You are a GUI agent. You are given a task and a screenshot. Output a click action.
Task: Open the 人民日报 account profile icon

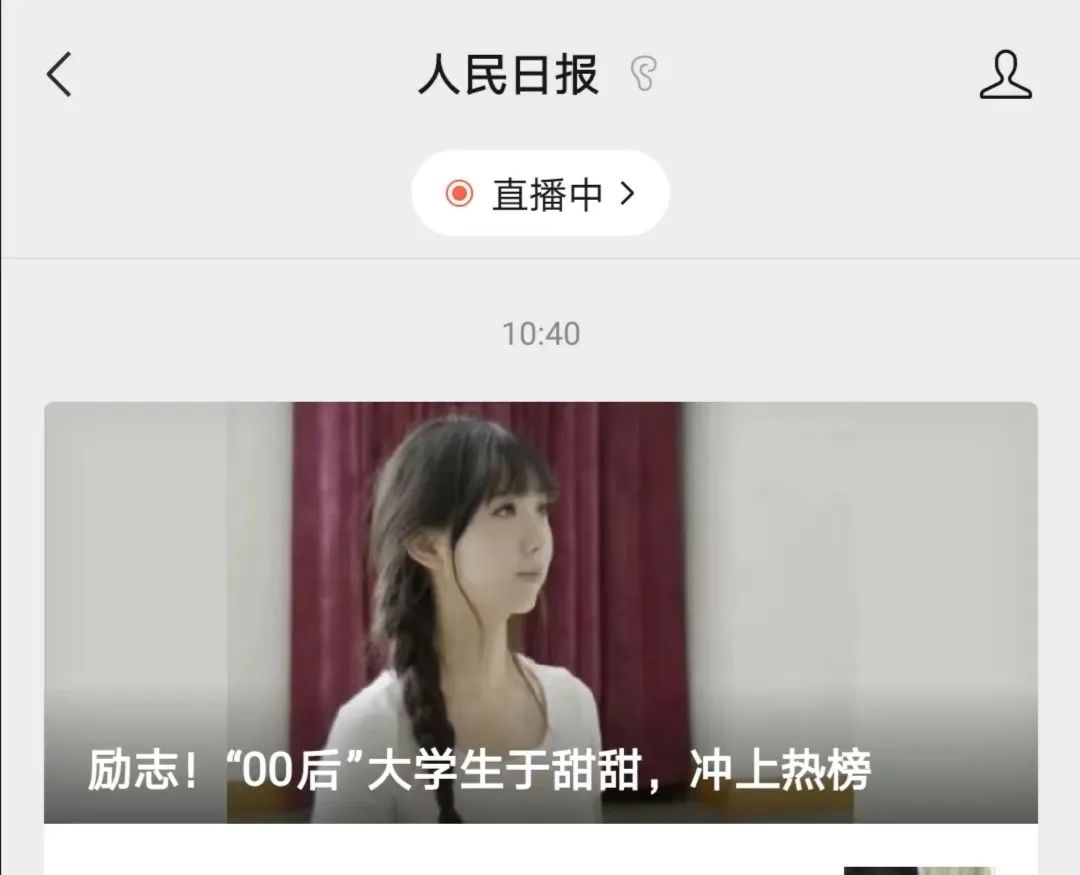1005,75
